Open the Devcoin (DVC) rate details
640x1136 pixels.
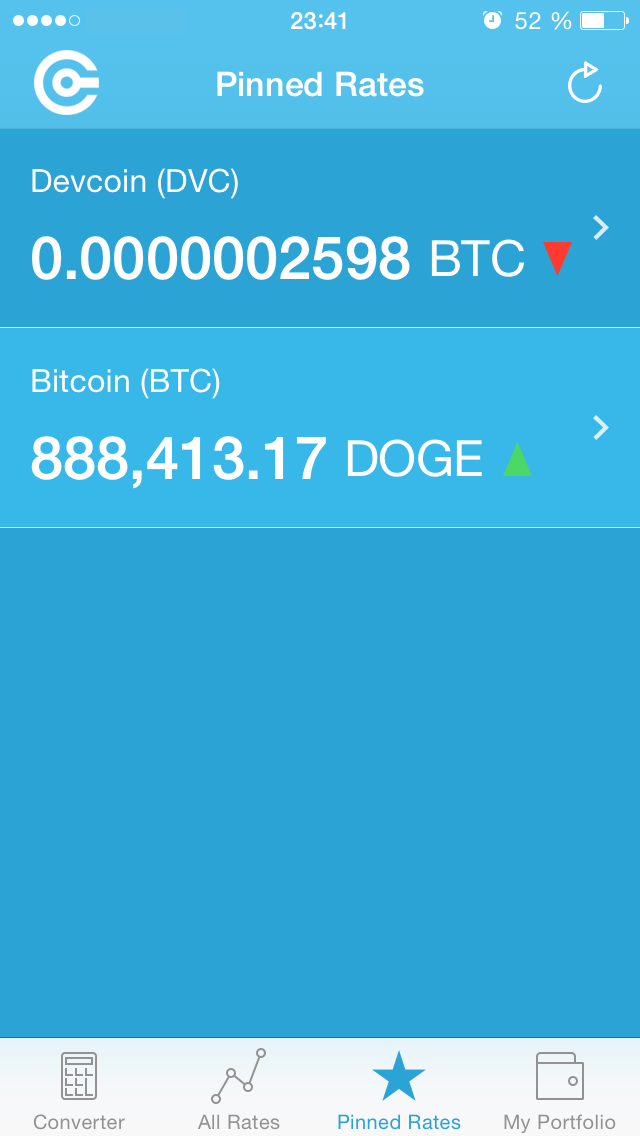tap(320, 228)
